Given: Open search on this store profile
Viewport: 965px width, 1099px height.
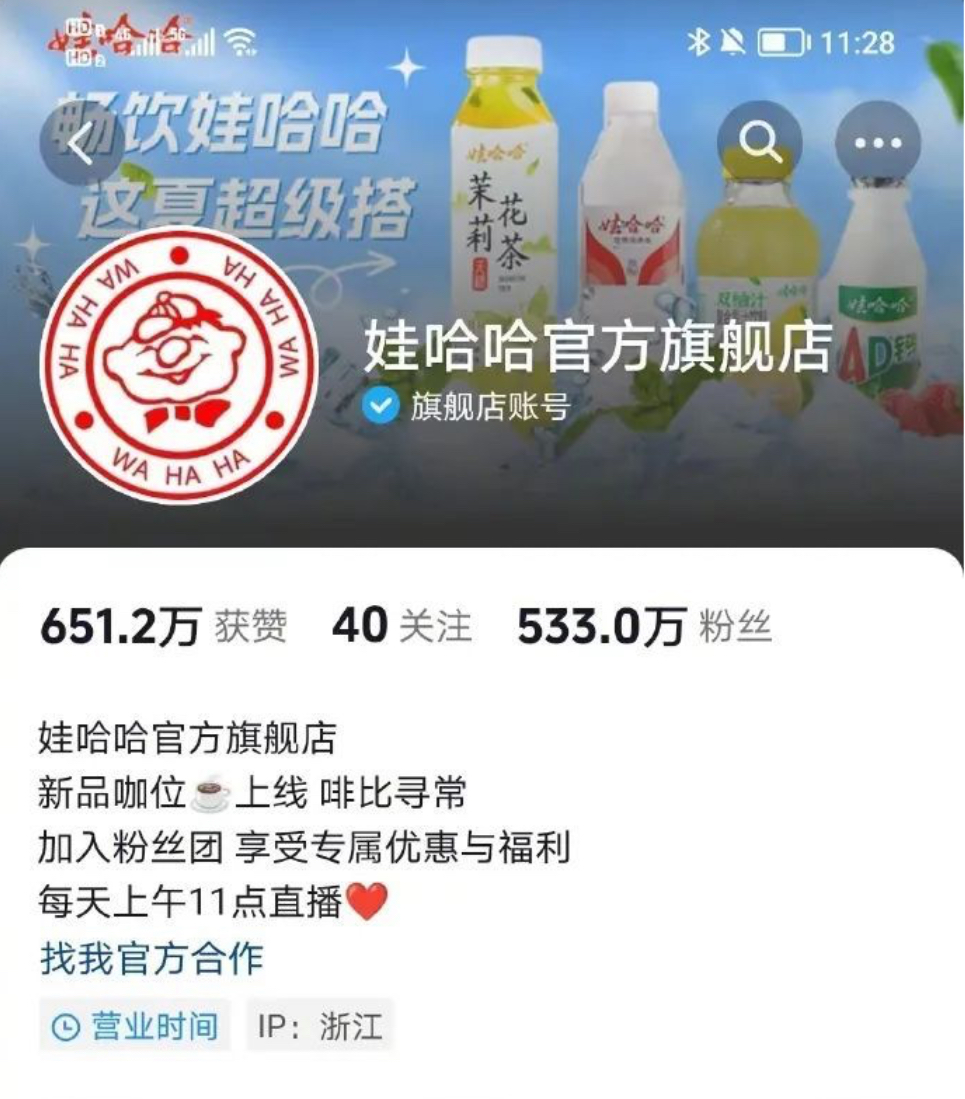Looking at the screenshot, I should point(760,145).
